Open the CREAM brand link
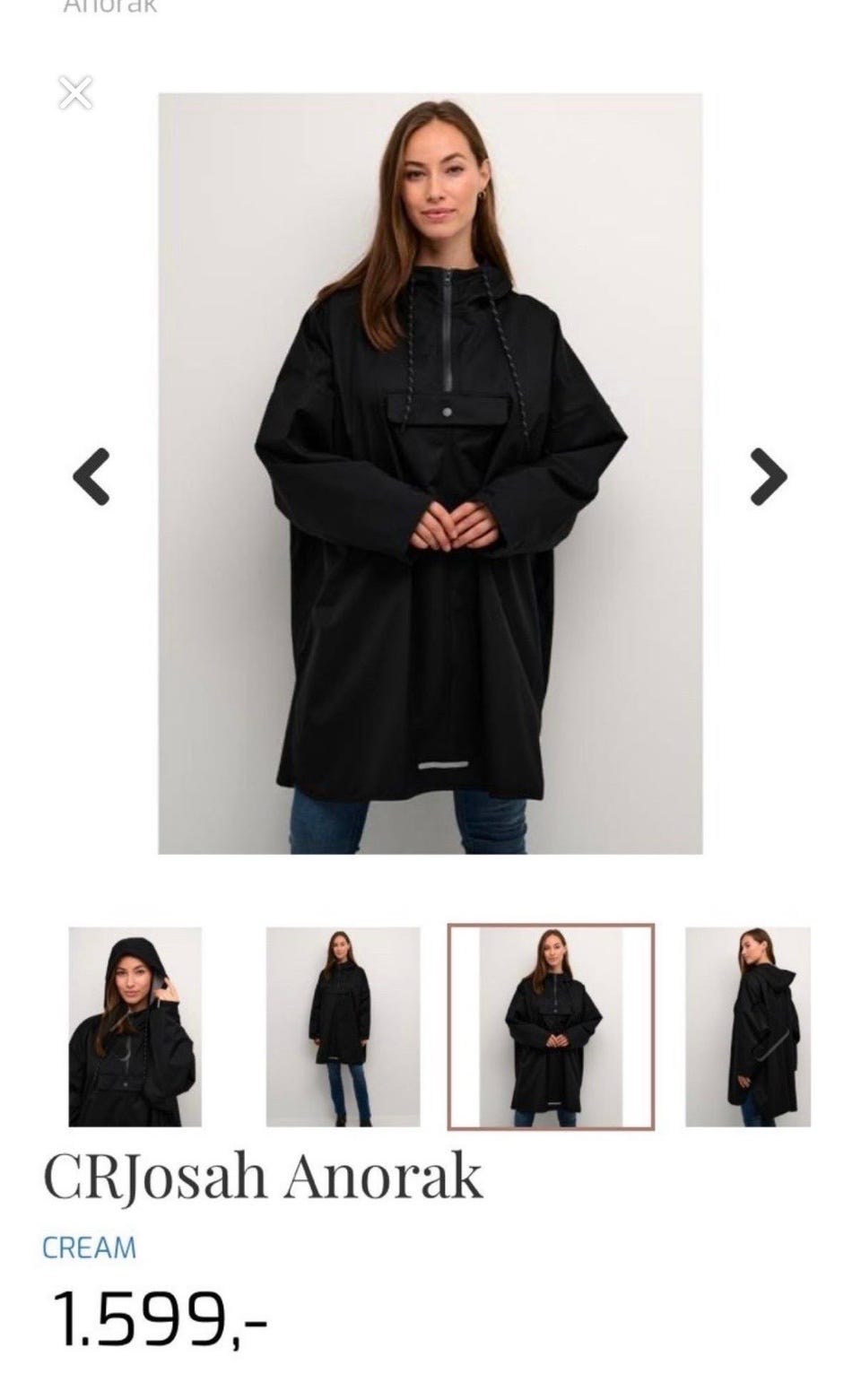Image resolution: width=861 pixels, height=1400 pixels. click(90, 1248)
